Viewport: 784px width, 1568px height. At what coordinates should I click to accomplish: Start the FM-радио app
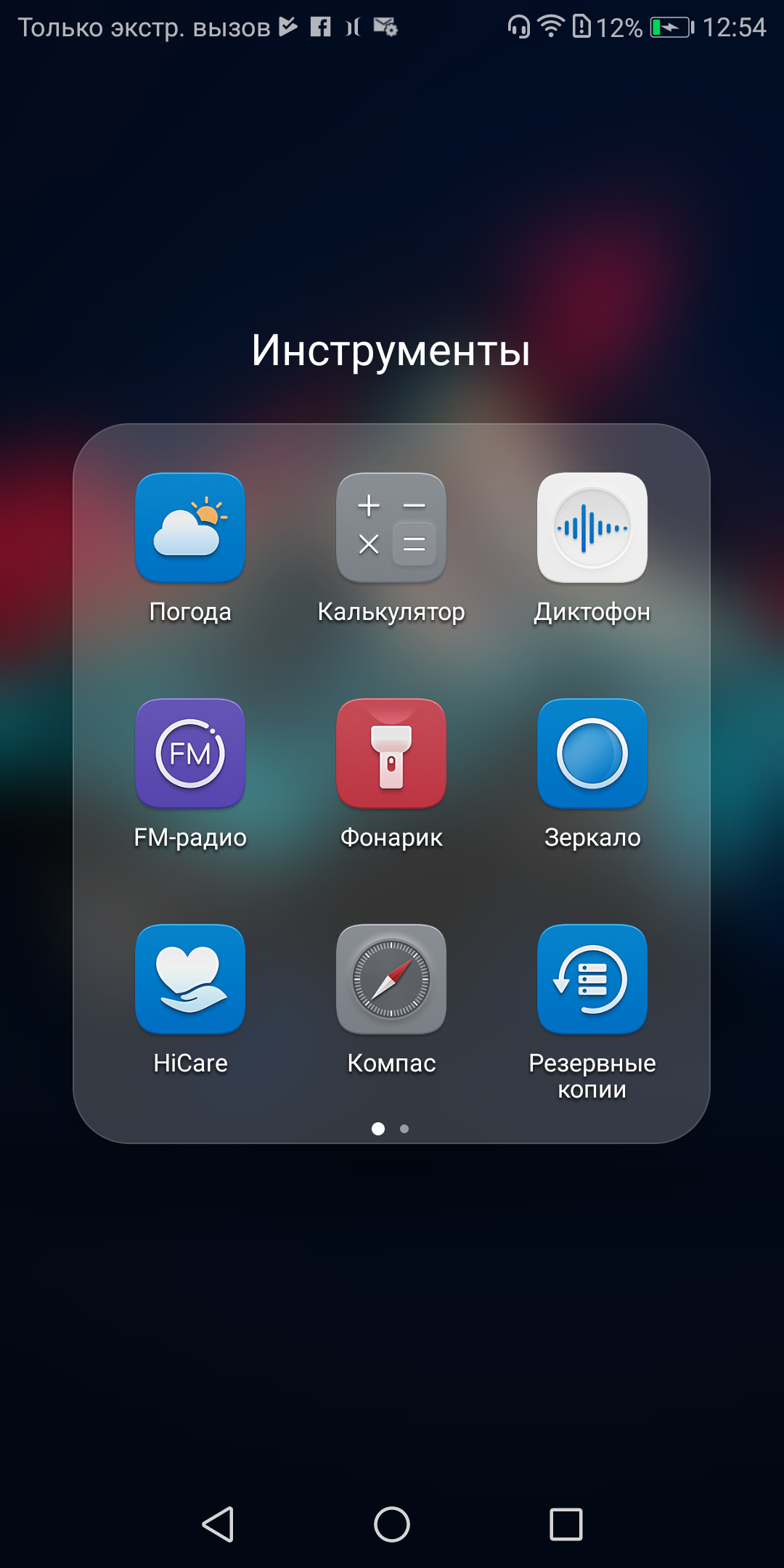pyautogui.click(x=190, y=754)
